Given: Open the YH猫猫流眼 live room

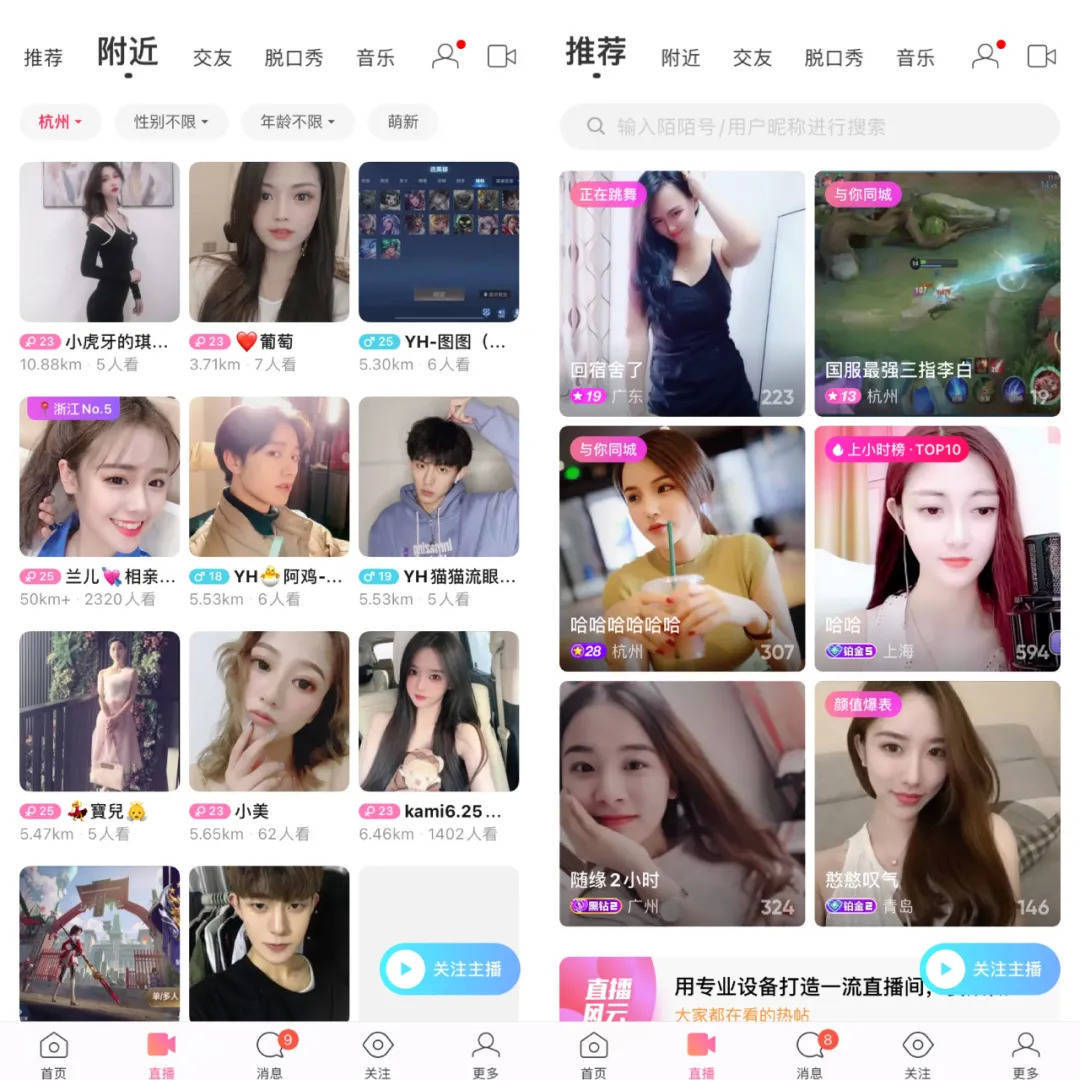Looking at the screenshot, I should 438,477.
